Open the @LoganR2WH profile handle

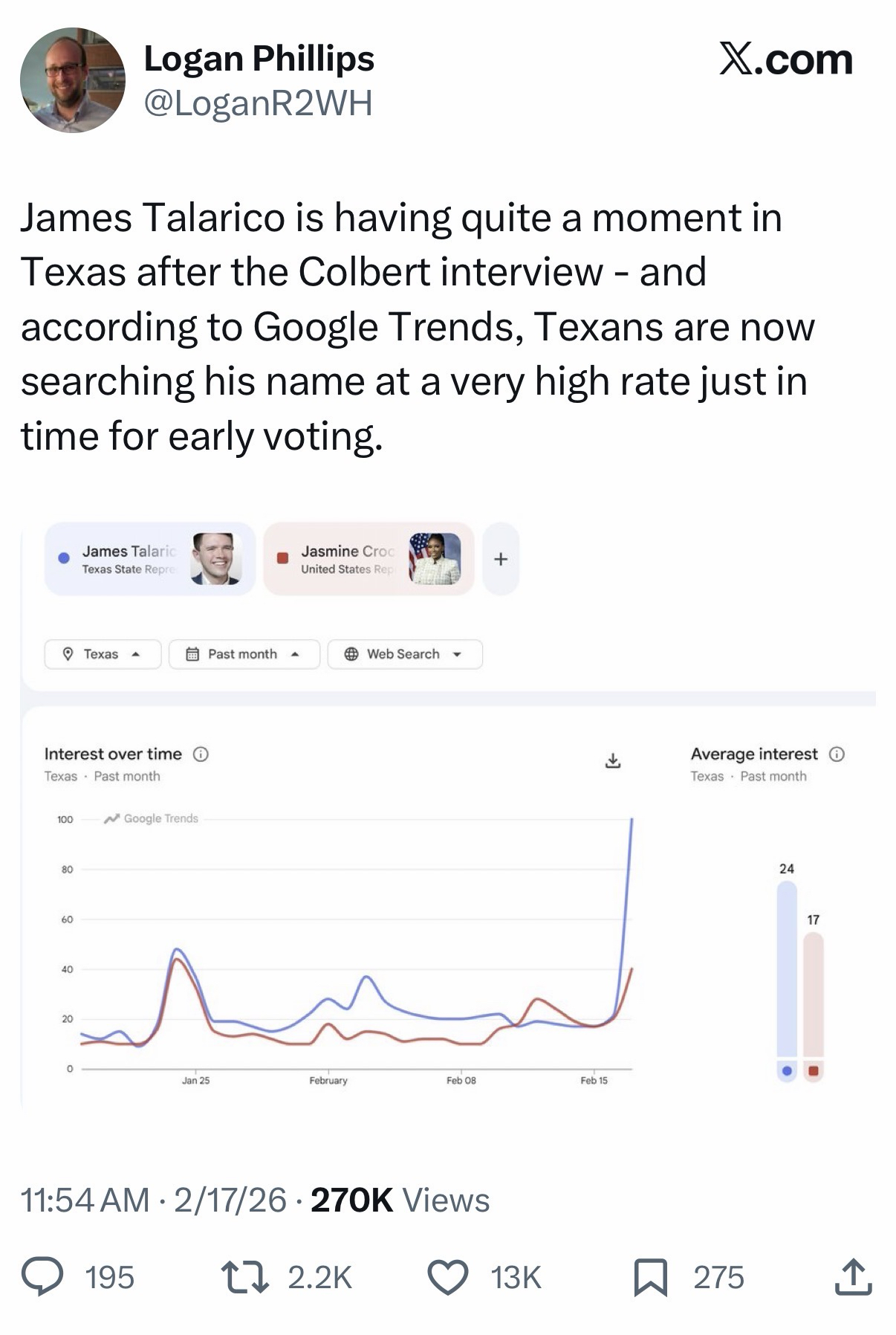258,103
